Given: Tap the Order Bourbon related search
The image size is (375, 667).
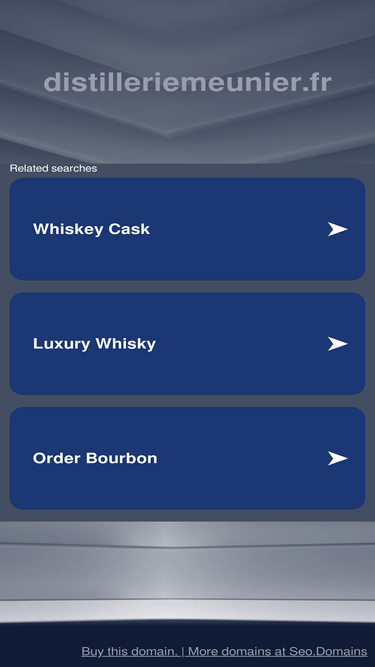Looking at the screenshot, I should 188,458.
